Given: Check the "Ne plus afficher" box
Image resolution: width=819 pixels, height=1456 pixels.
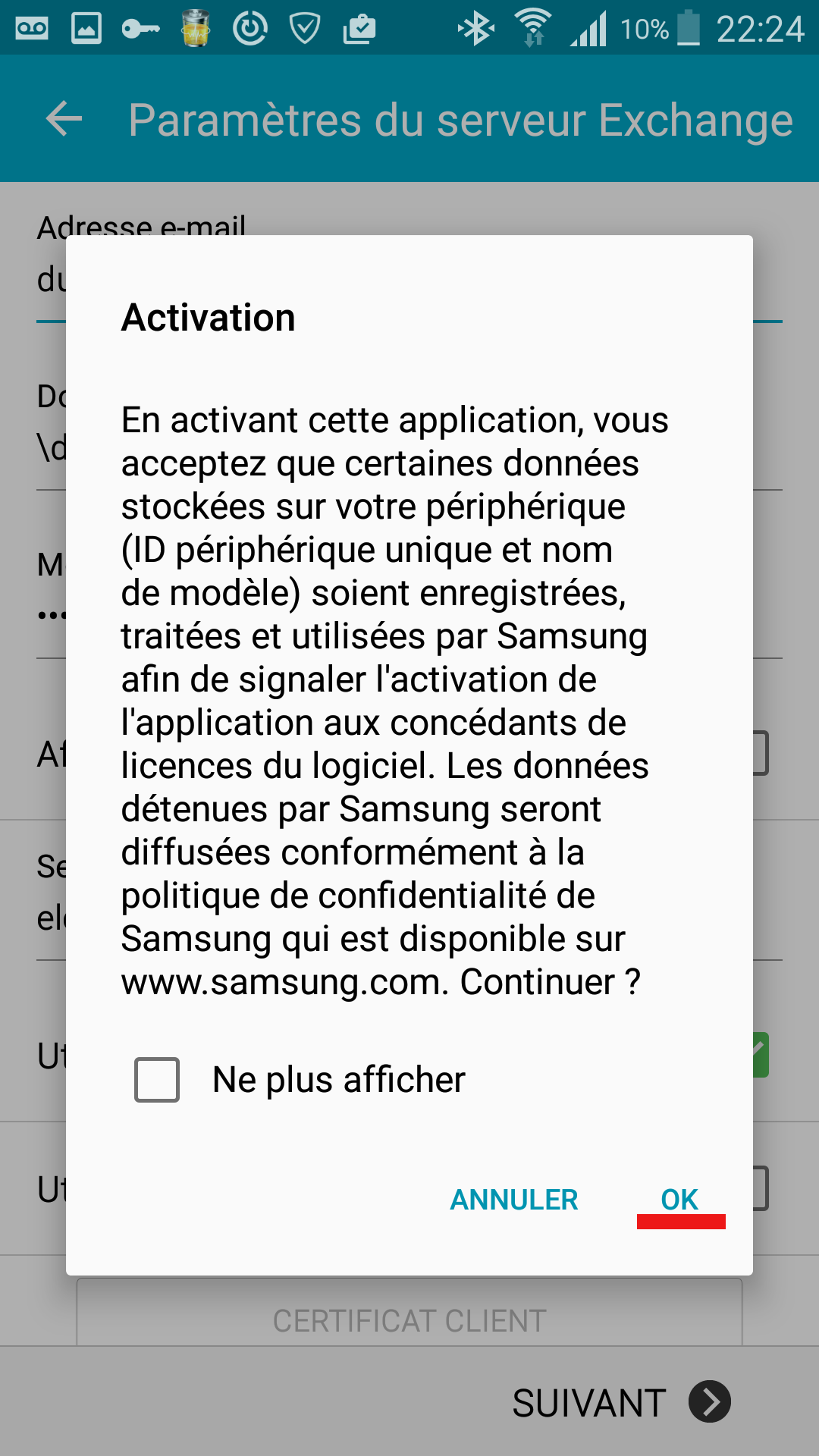Looking at the screenshot, I should 157,1079.
